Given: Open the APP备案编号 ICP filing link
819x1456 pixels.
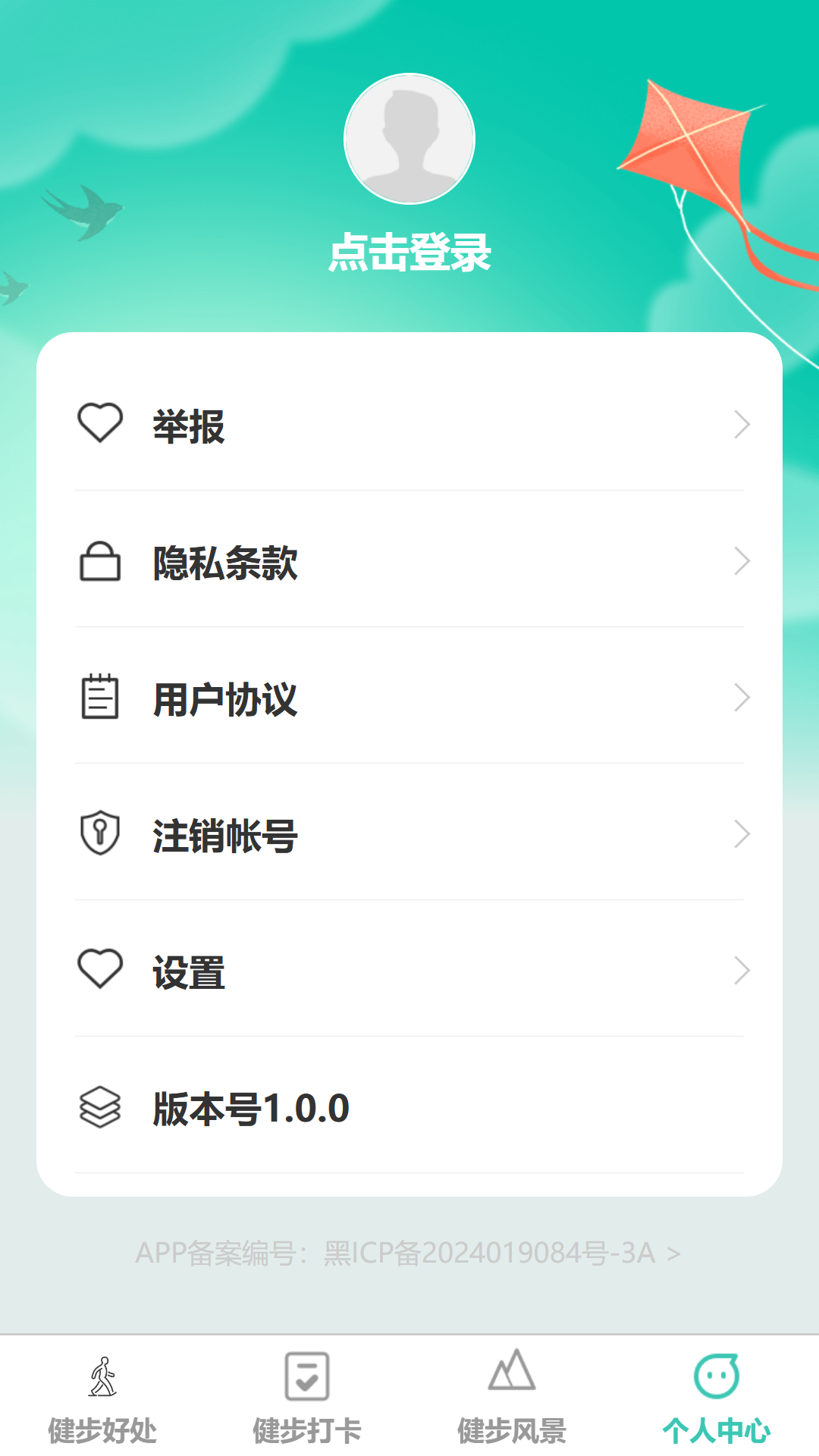Looking at the screenshot, I should (x=409, y=1253).
